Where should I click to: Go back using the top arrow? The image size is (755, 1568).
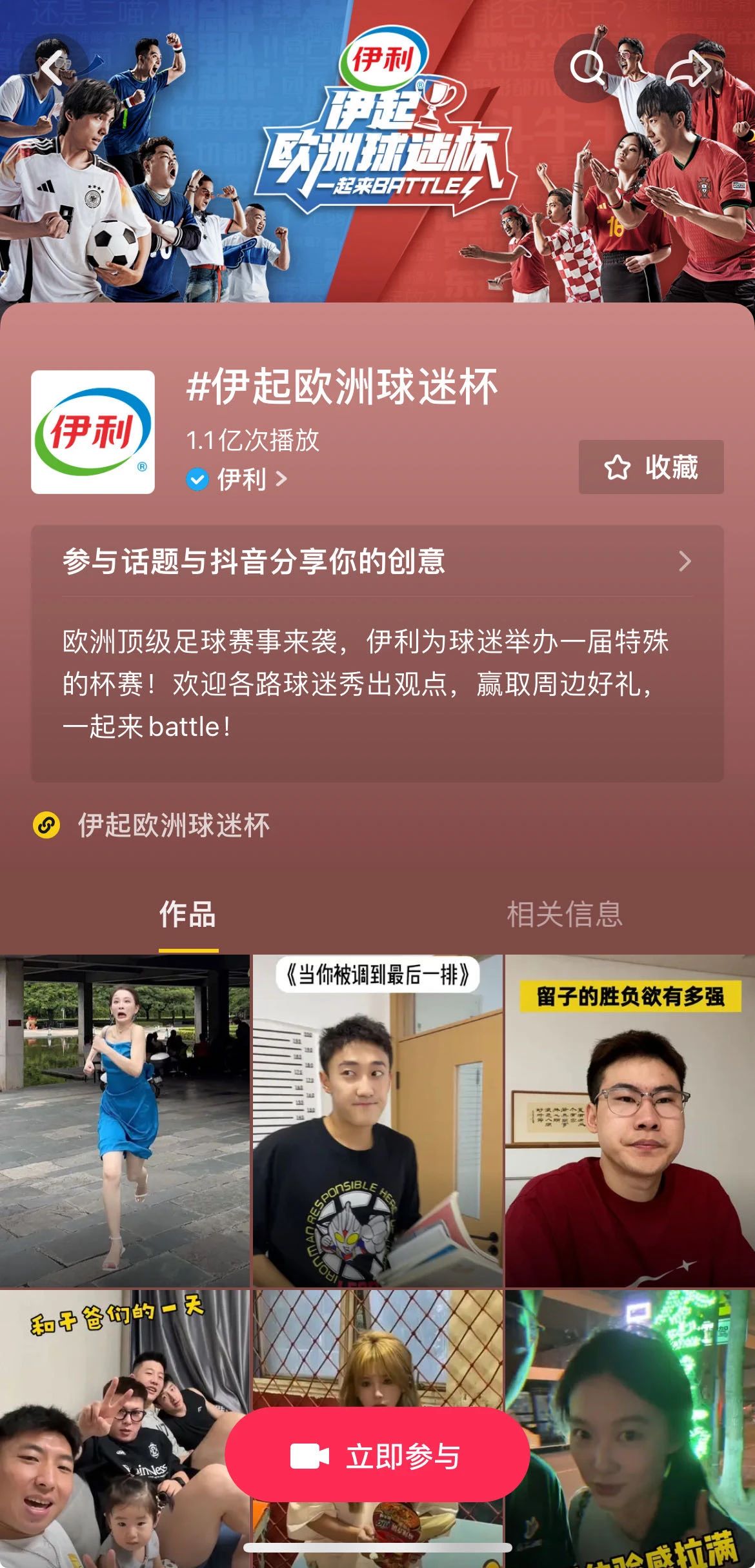(x=53, y=68)
